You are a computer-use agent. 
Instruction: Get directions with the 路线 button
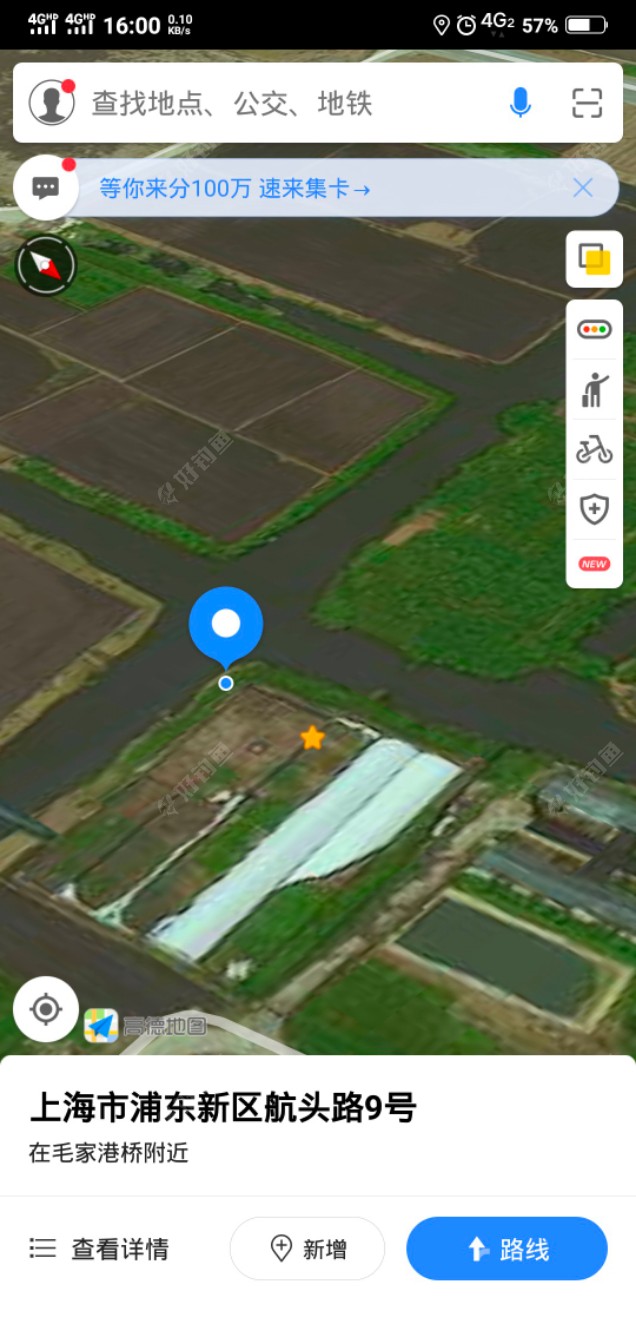(507, 1249)
